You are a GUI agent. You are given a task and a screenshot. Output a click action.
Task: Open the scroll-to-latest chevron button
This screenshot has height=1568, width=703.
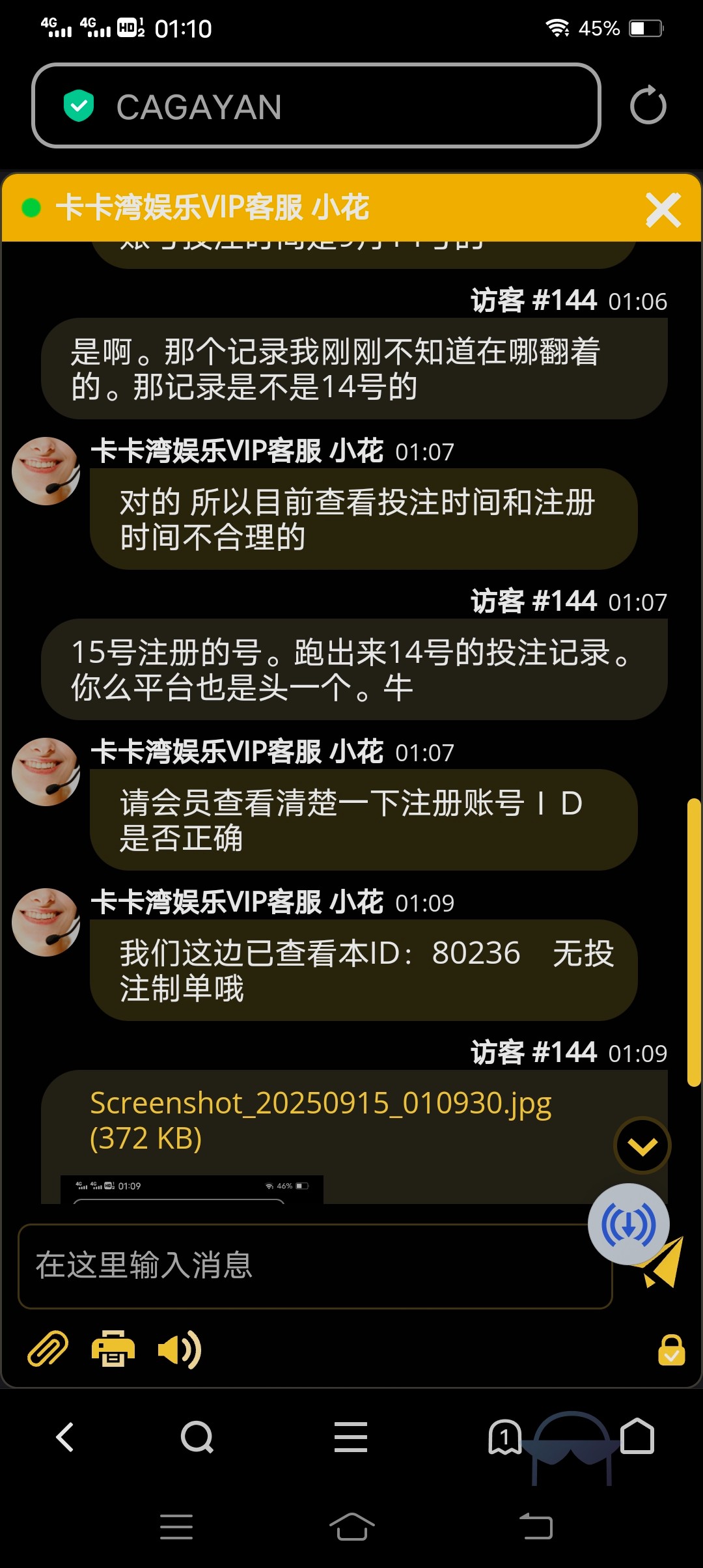pyautogui.click(x=641, y=1146)
